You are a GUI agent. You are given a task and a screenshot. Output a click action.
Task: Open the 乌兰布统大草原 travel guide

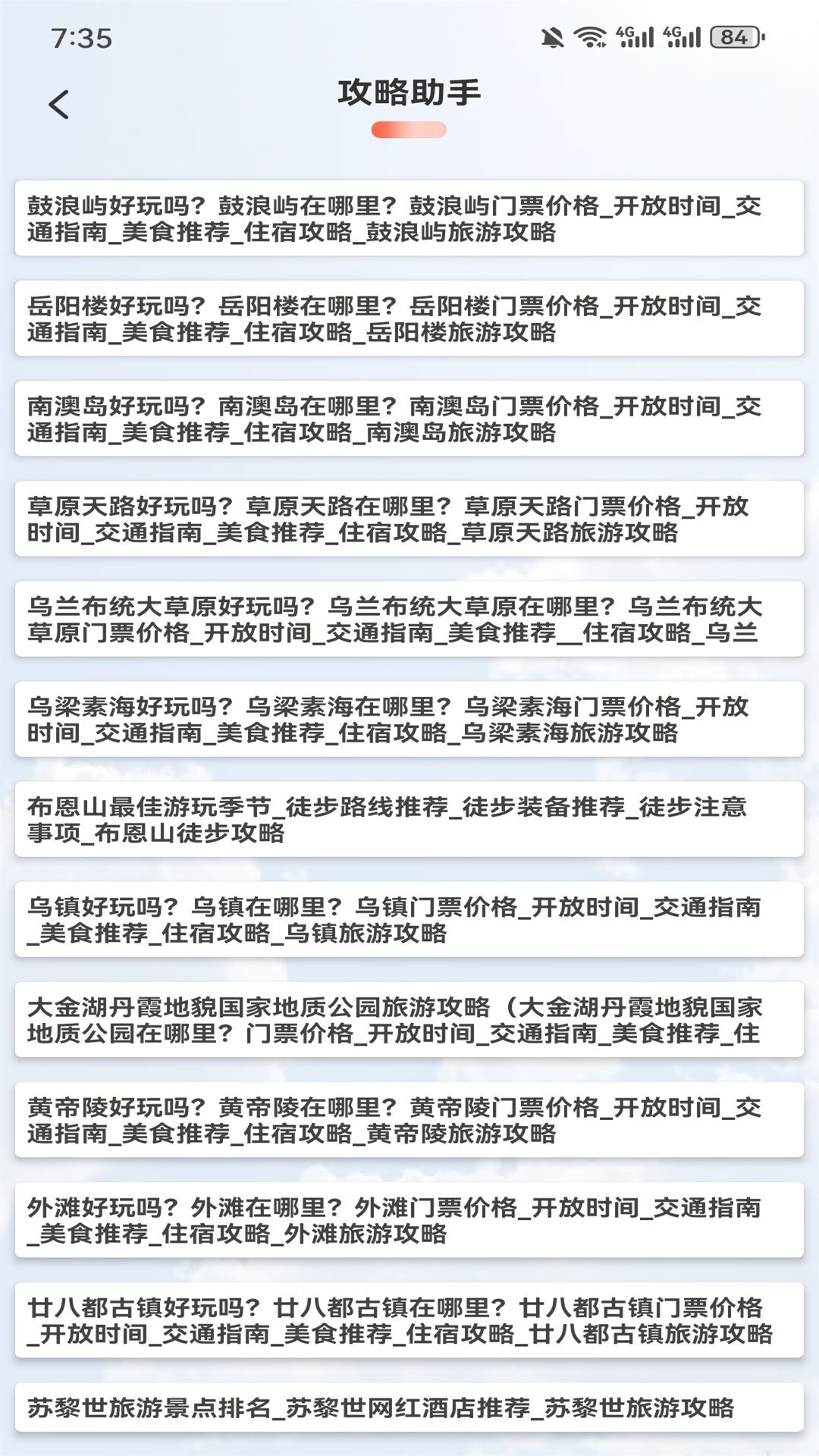pos(409,619)
